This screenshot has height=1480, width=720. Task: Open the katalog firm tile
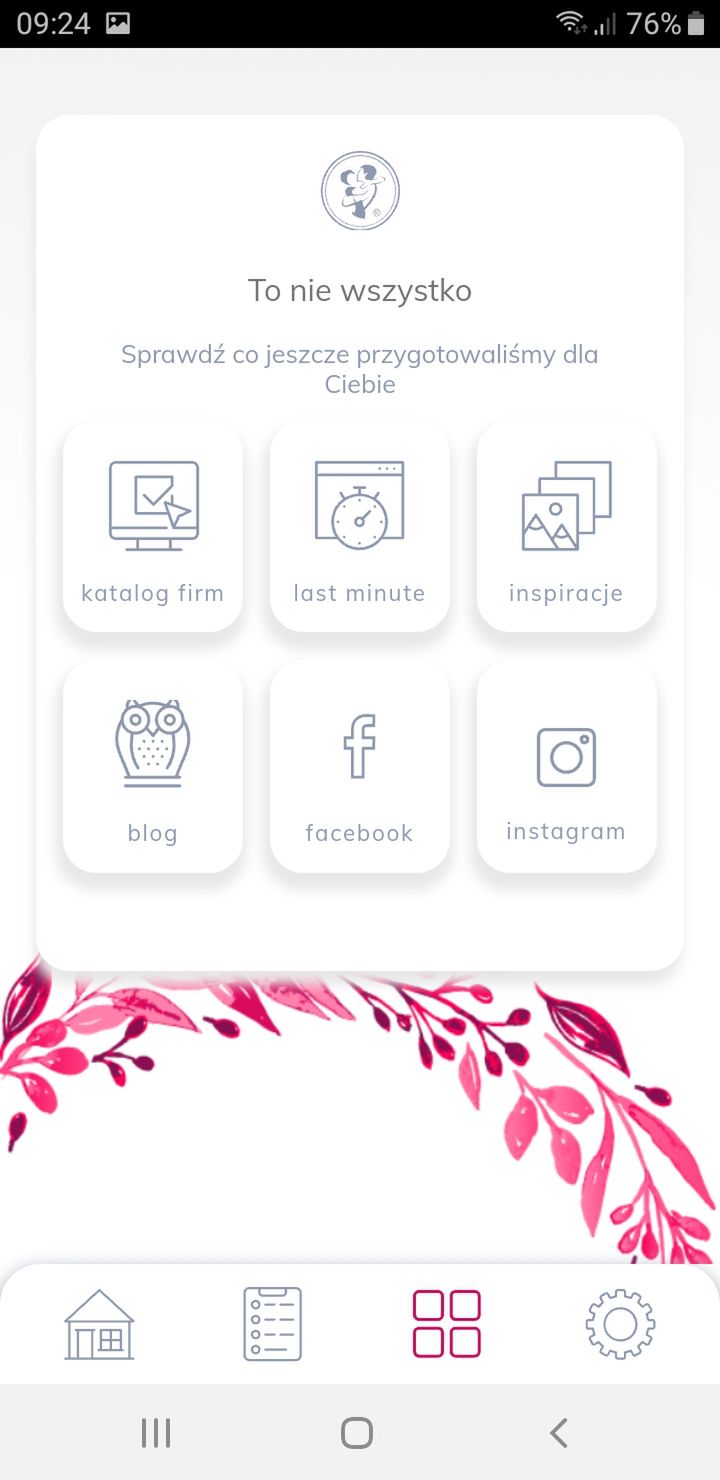click(153, 526)
